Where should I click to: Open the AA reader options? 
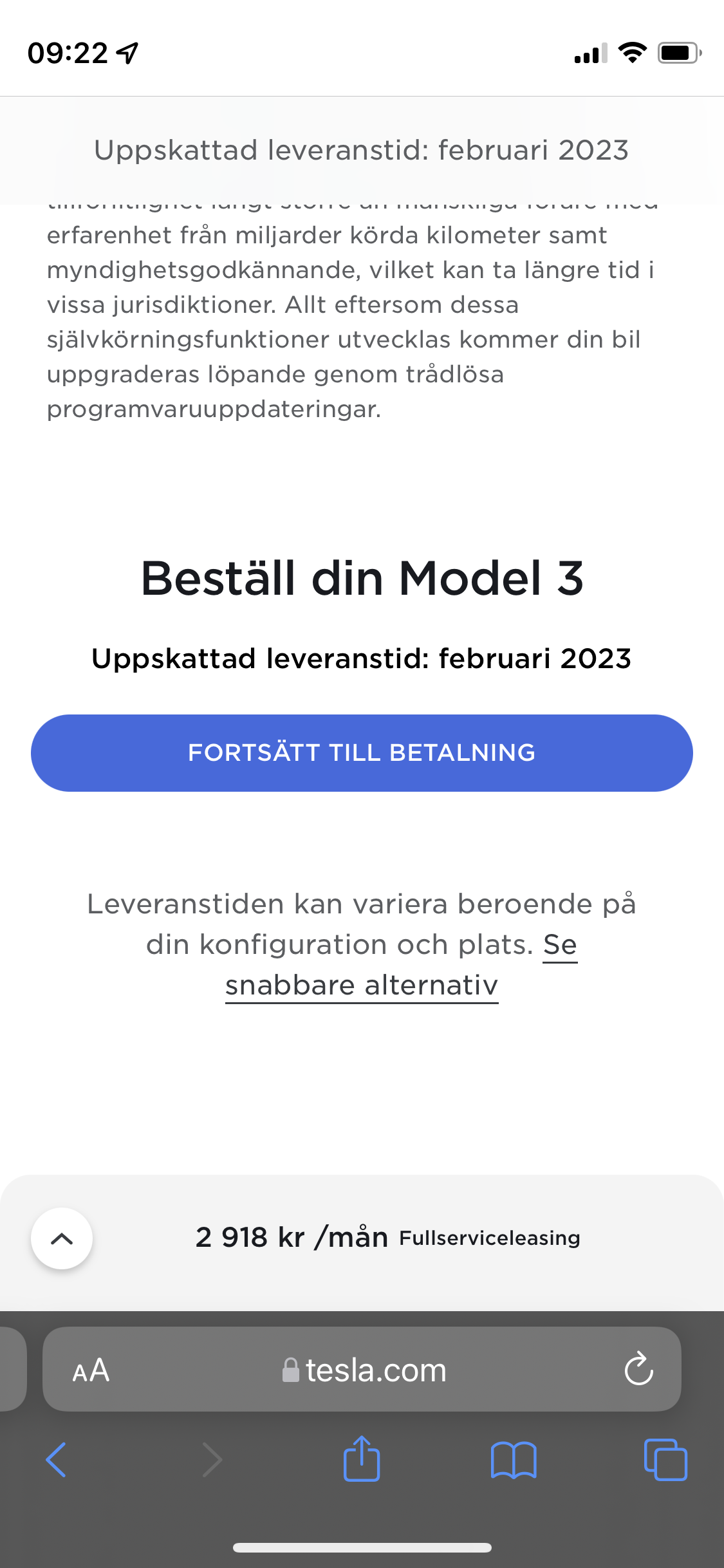point(91,1370)
